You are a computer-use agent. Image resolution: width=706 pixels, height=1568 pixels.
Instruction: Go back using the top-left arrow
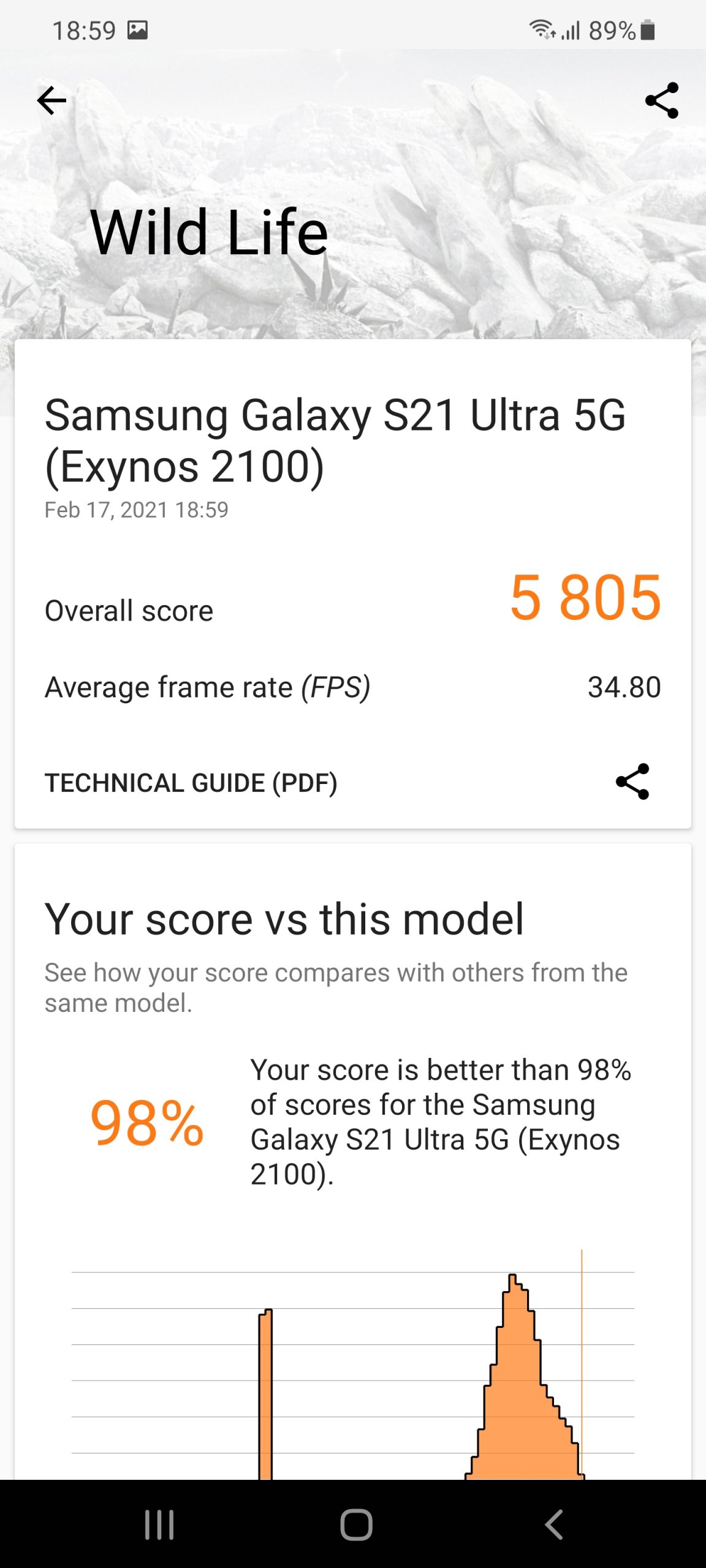coord(51,100)
